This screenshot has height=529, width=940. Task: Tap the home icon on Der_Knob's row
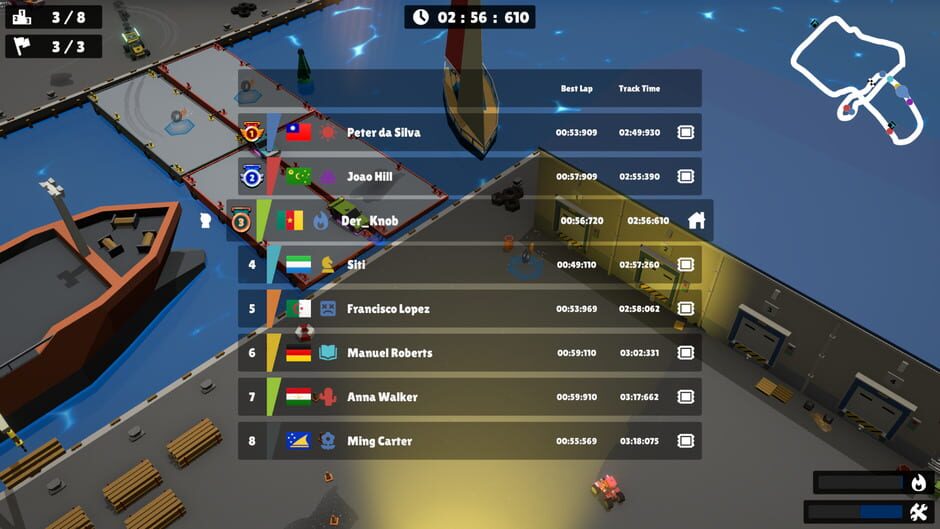696,221
